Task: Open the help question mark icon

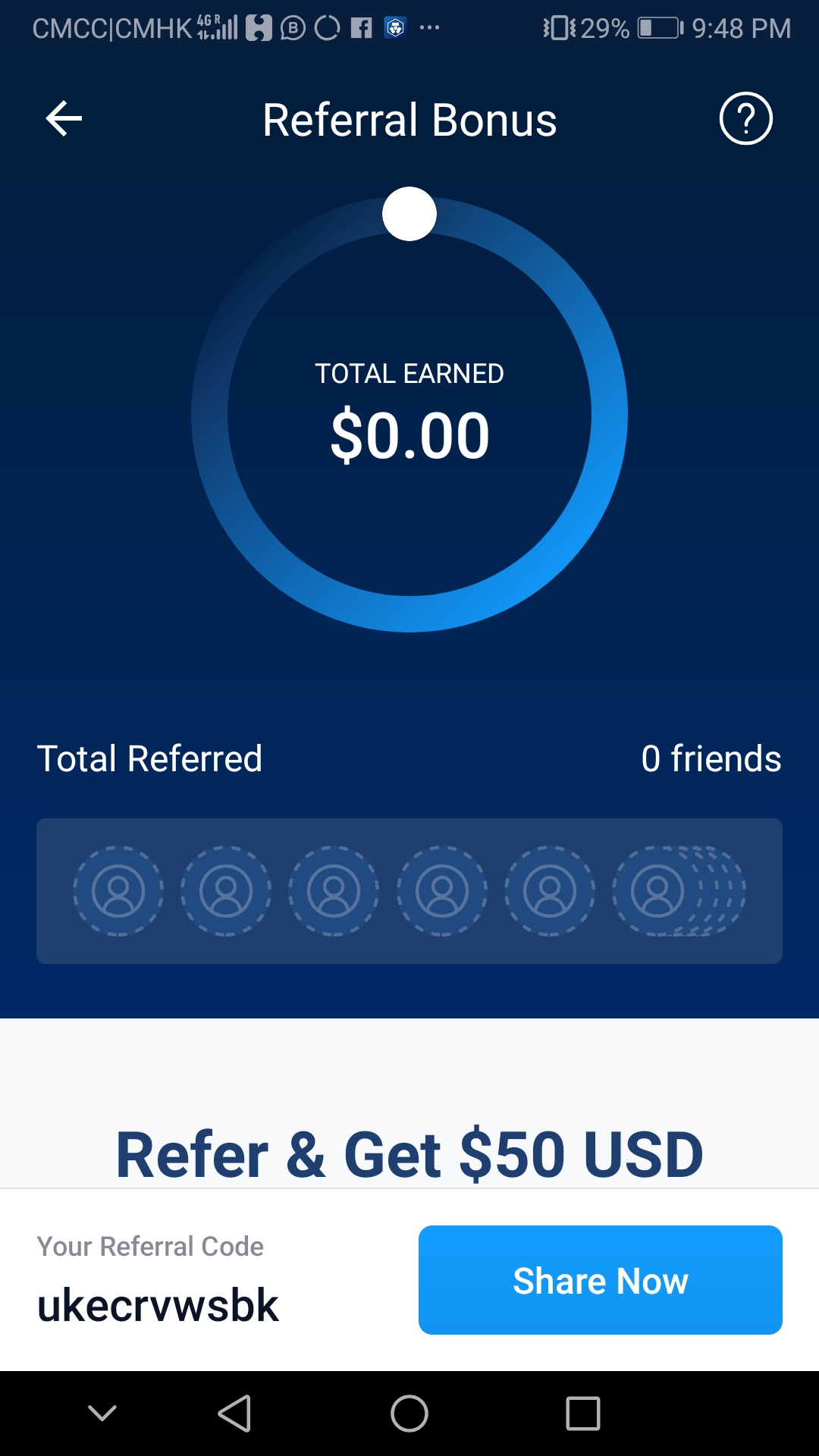Action: click(745, 119)
